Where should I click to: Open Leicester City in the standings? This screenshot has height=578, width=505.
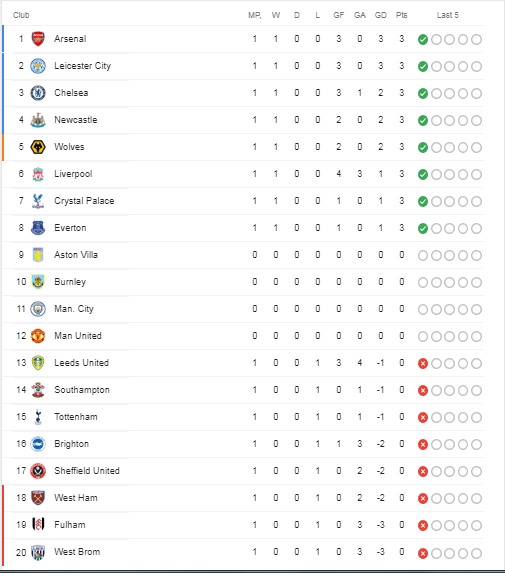(x=243, y=66)
